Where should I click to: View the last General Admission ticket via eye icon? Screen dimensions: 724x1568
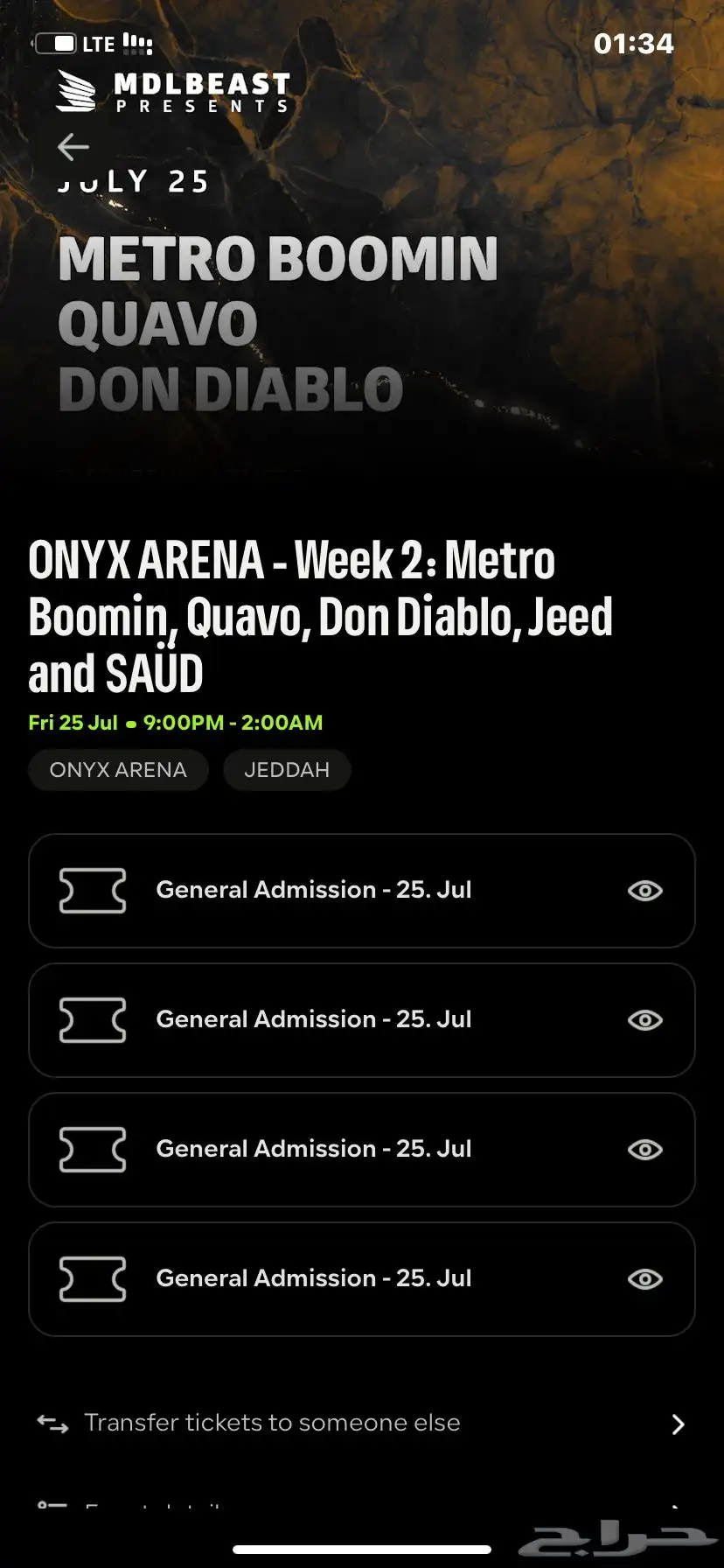pyautogui.click(x=645, y=1279)
